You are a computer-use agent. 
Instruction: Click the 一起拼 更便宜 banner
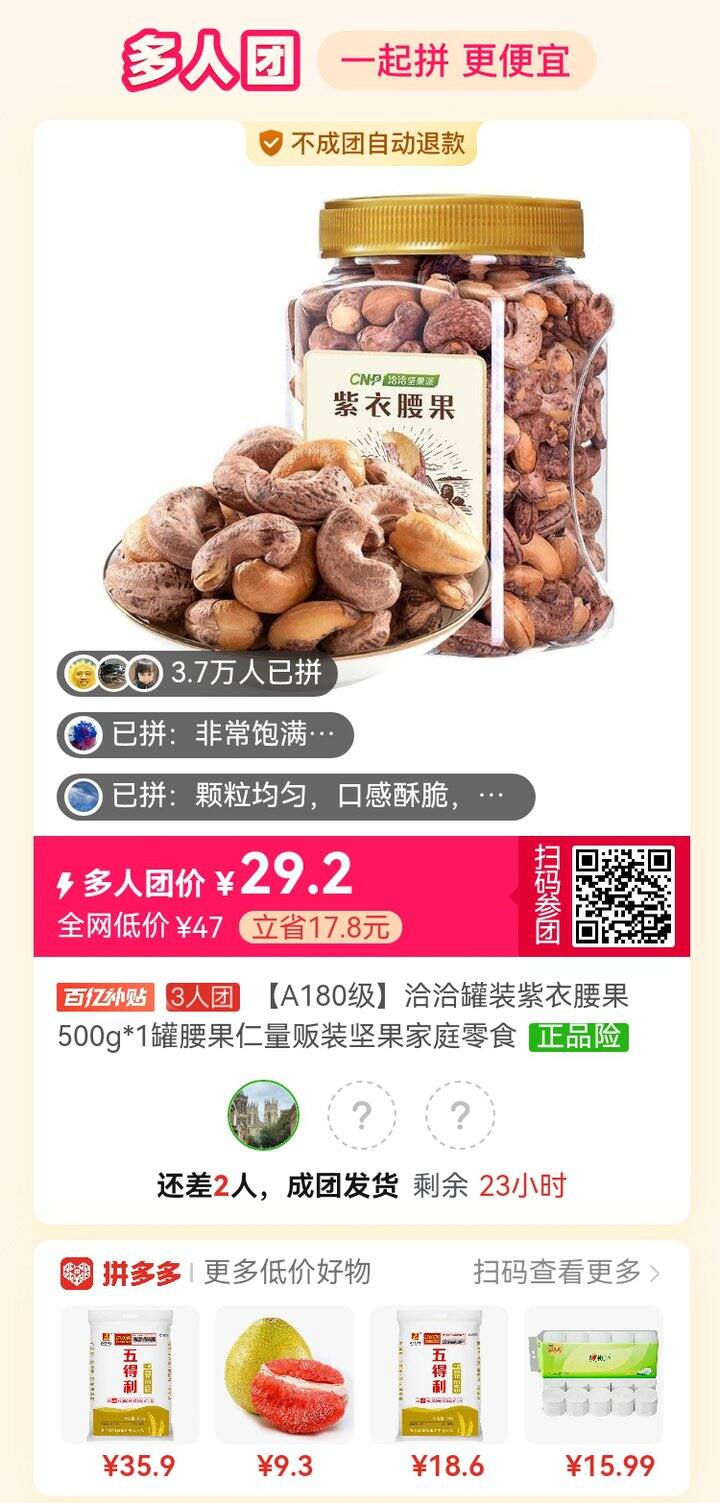click(x=448, y=59)
